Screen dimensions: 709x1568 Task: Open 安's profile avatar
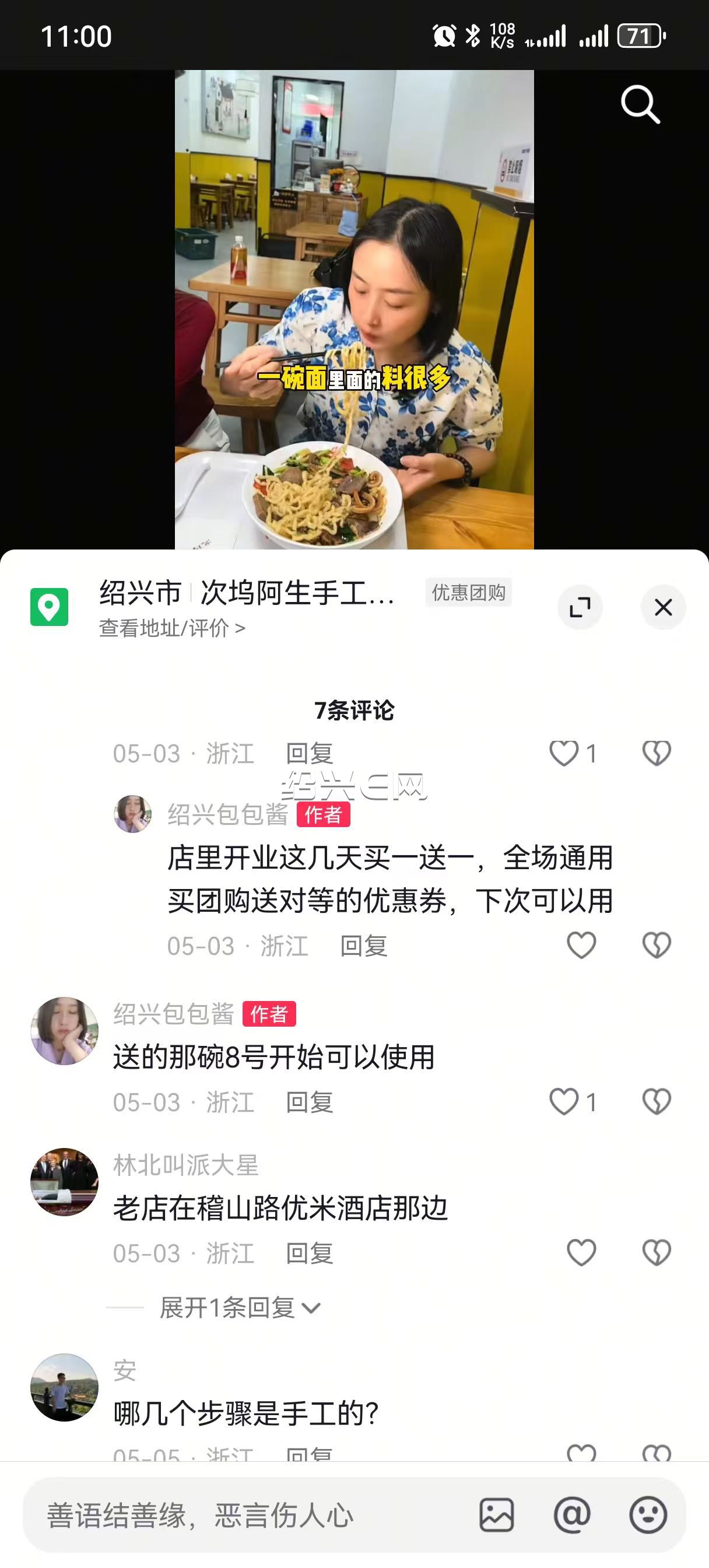[65, 1387]
